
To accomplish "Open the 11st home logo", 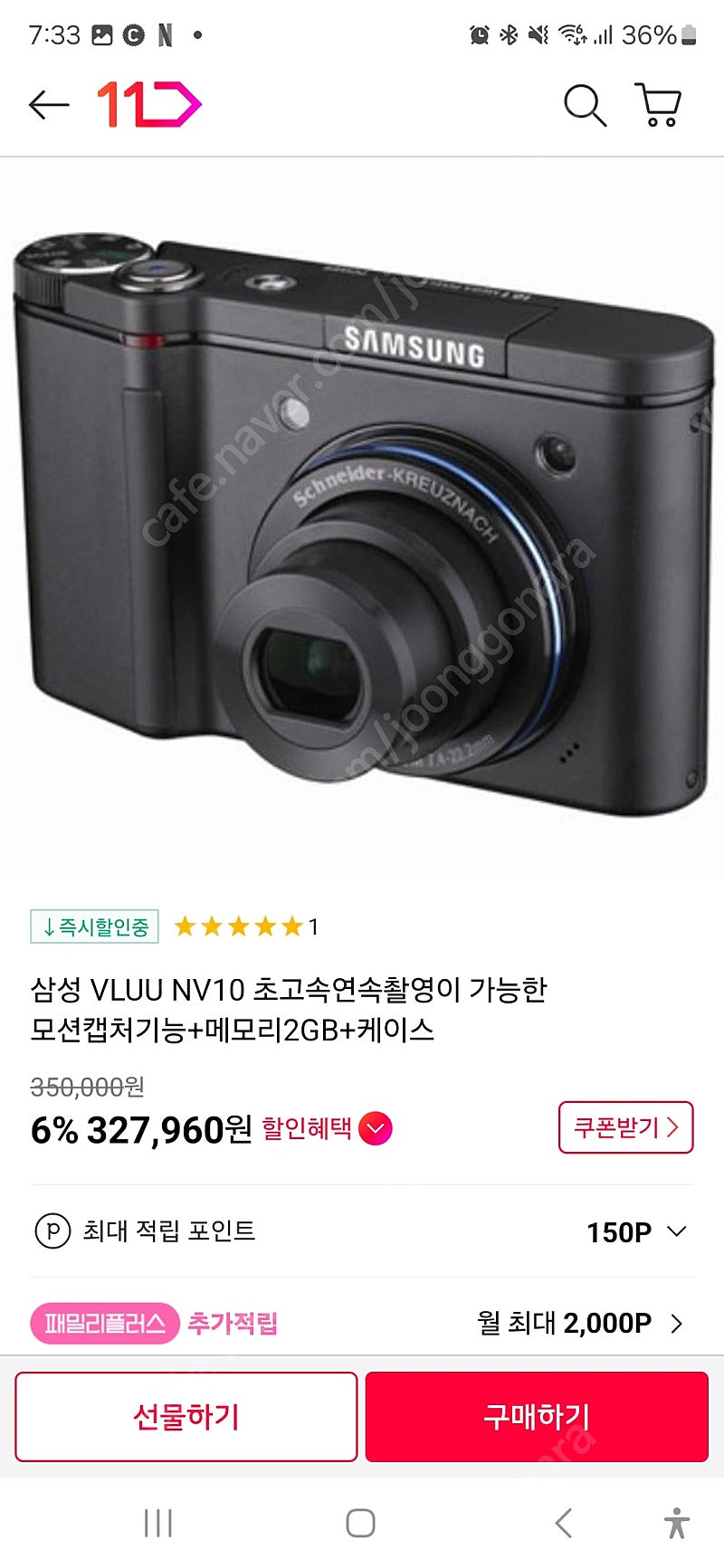I will coord(149,104).
